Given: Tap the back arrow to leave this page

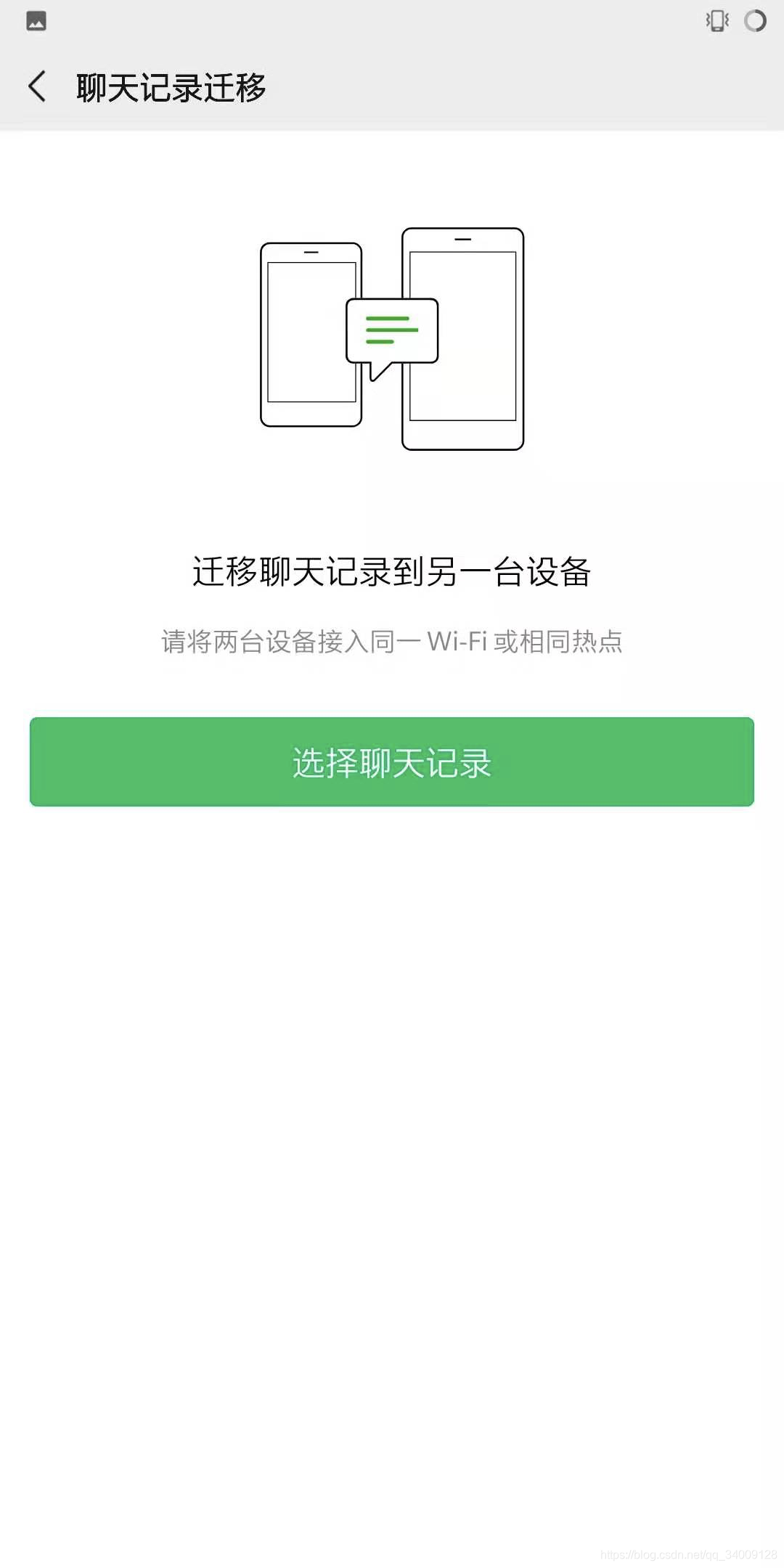Looking at the screenshot, I should [x=38, y=86].
